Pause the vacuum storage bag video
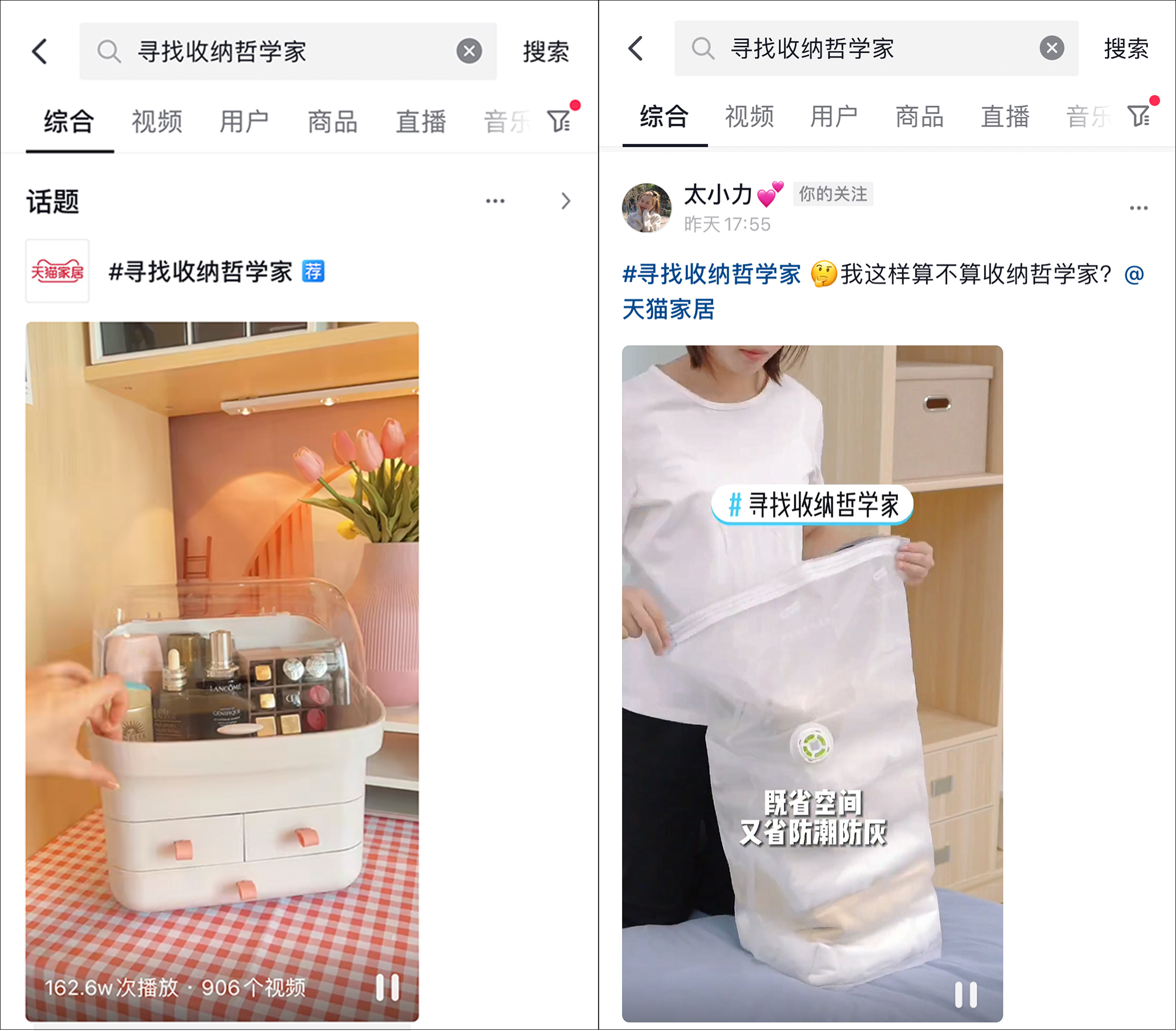The width and height of the screenshot is (1176, 1031). 965,995
